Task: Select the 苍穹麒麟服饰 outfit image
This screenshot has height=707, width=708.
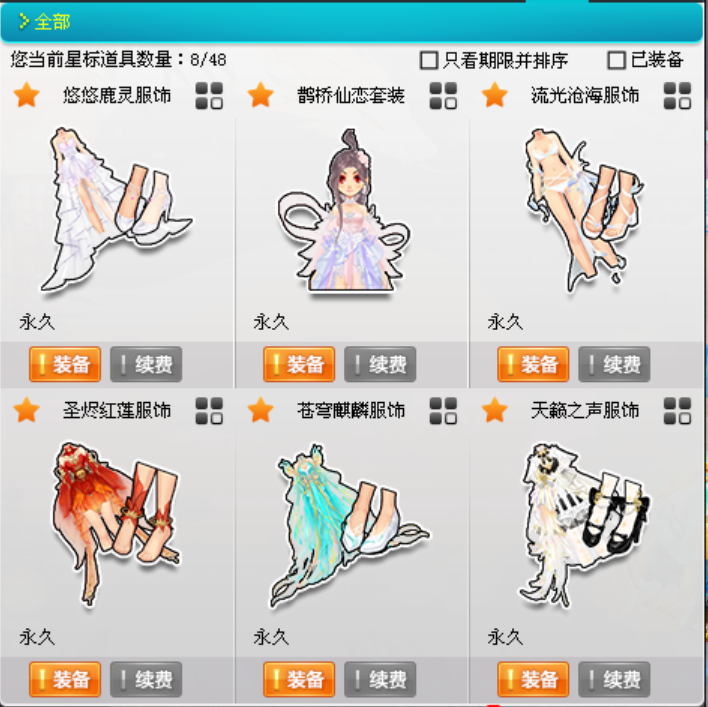Action: tap(350, 525)
